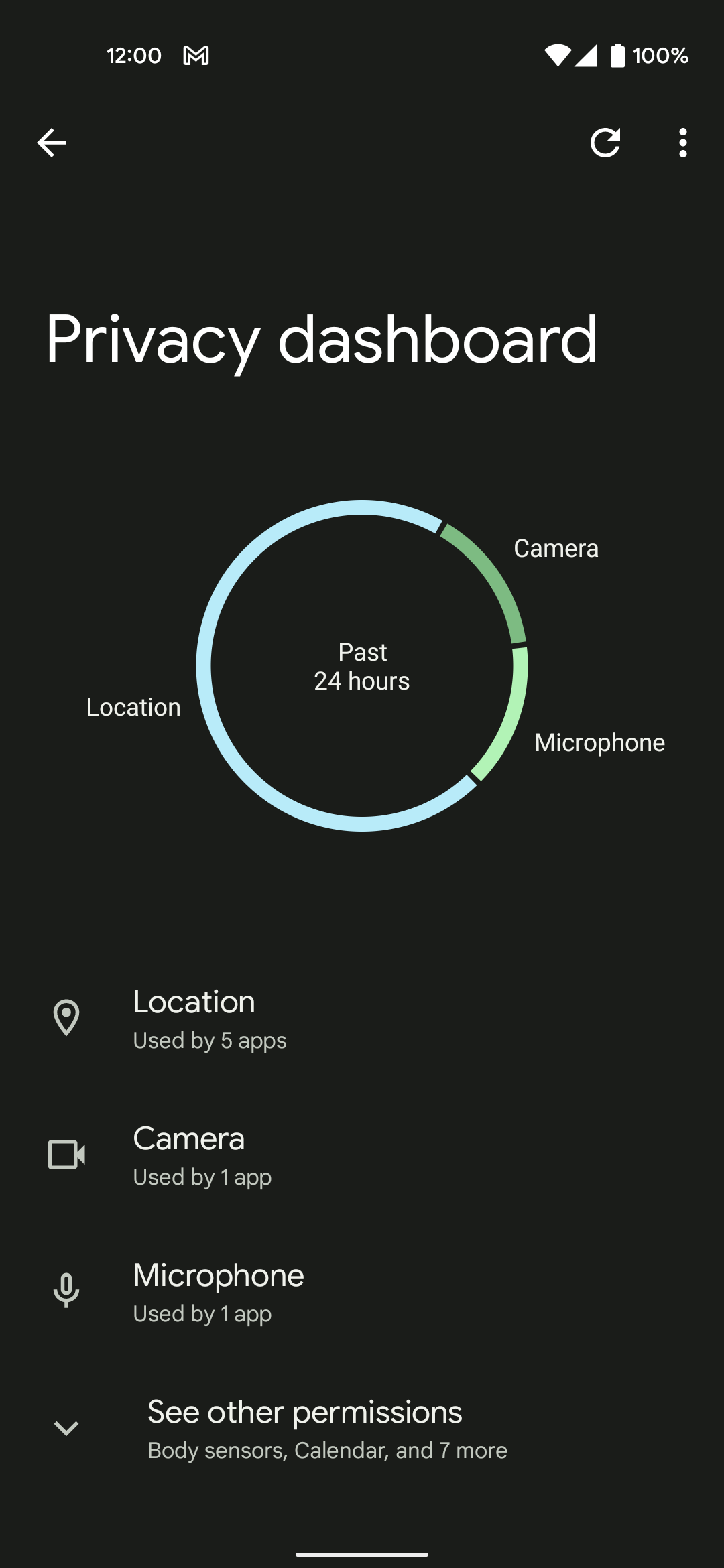Go back using the back arrow

point(52,143)
